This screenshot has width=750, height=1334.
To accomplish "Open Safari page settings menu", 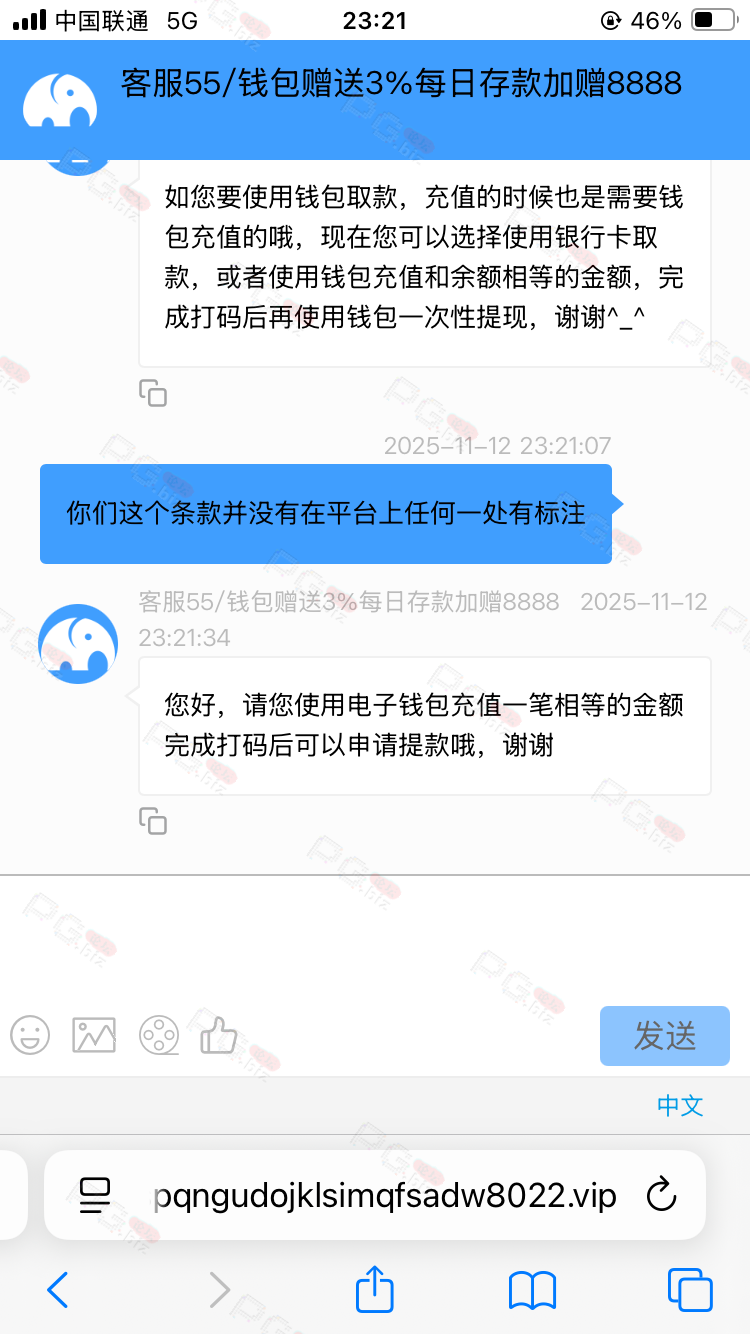I will pyautogui.click(x=95, y=1195).
